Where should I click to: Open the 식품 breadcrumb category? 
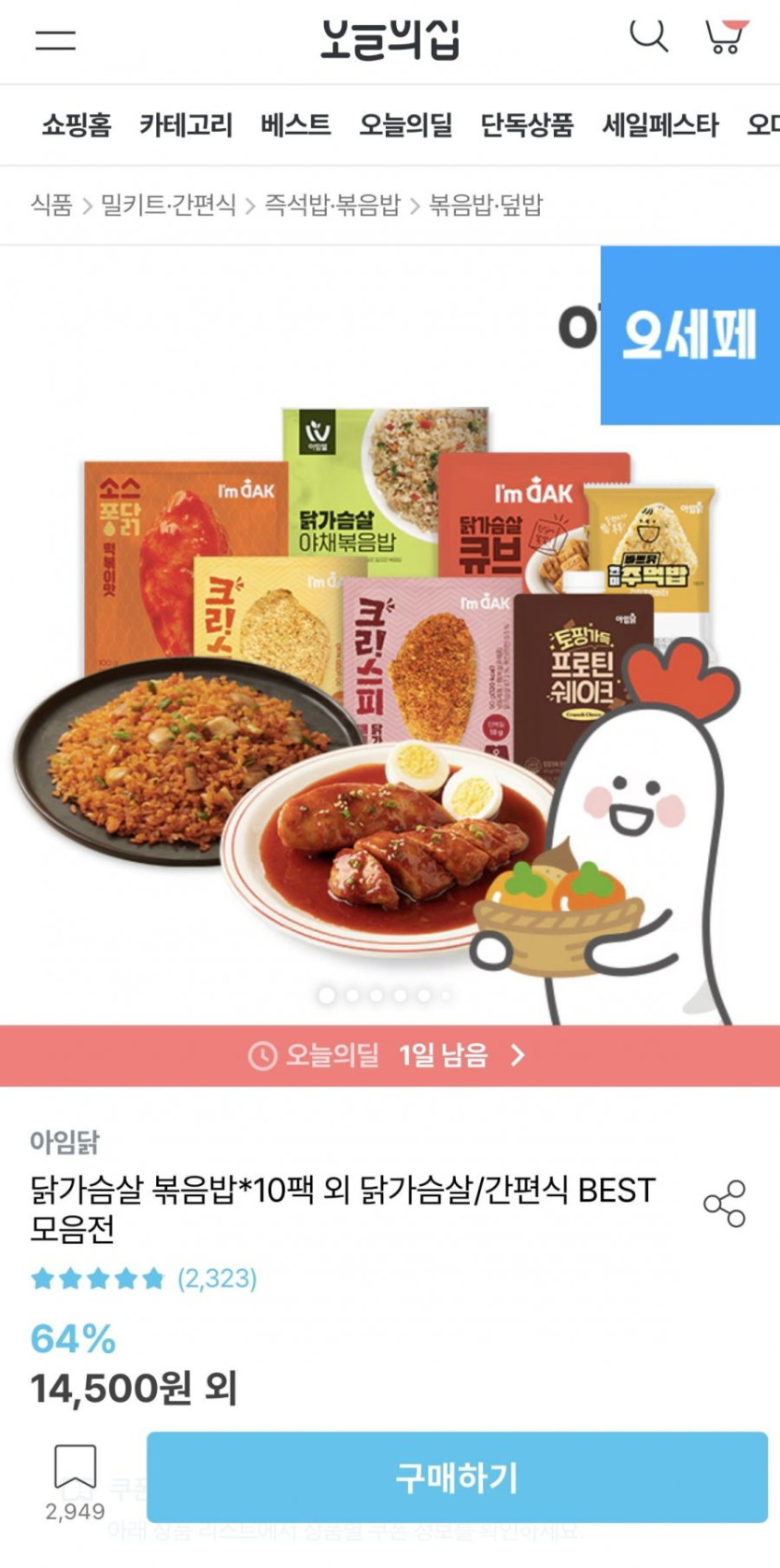click(51, 205)
